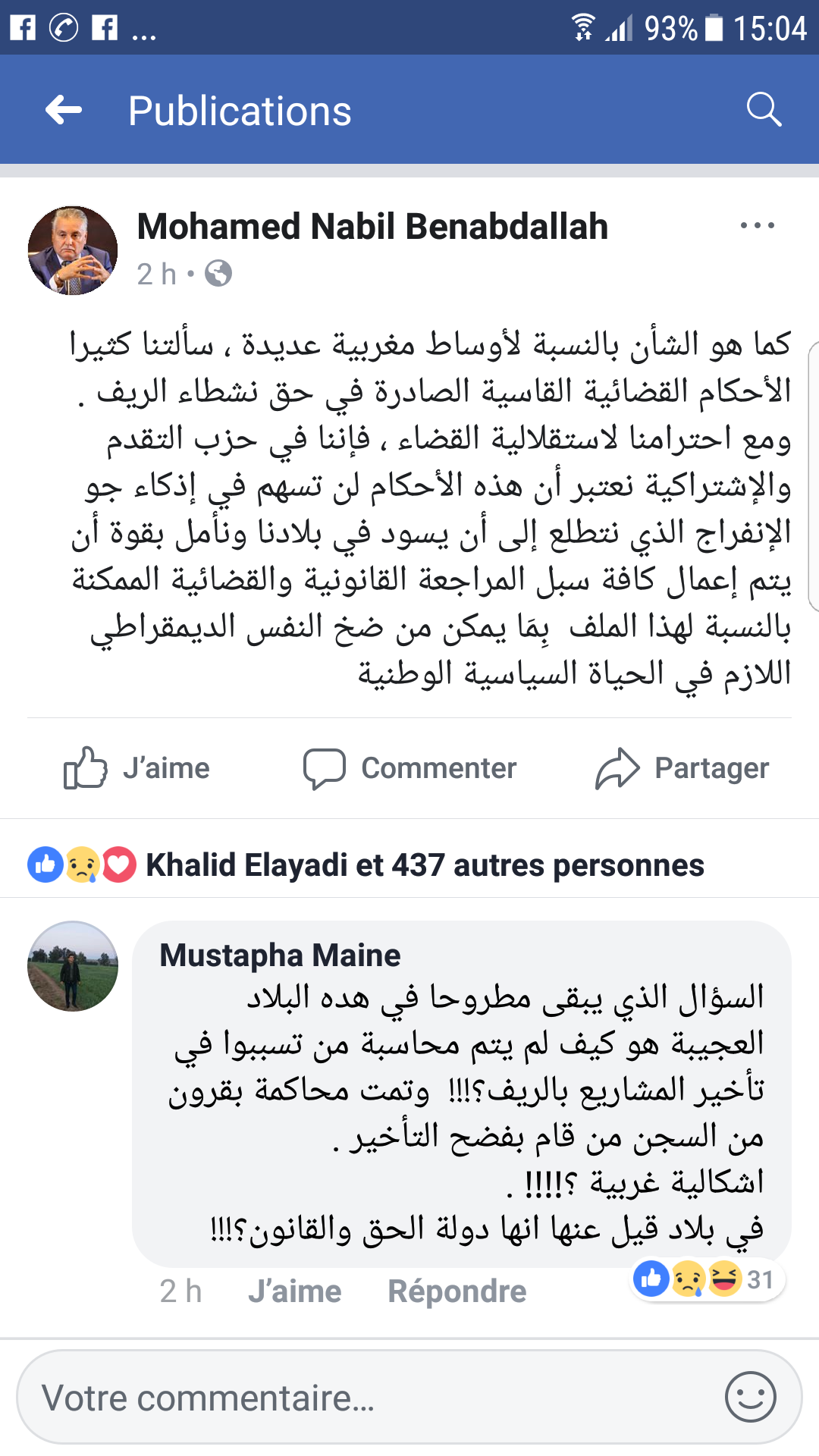View the 31 reactions on comment
The width and height of the screenshot is (819, 1456).
coord(707,1280)
